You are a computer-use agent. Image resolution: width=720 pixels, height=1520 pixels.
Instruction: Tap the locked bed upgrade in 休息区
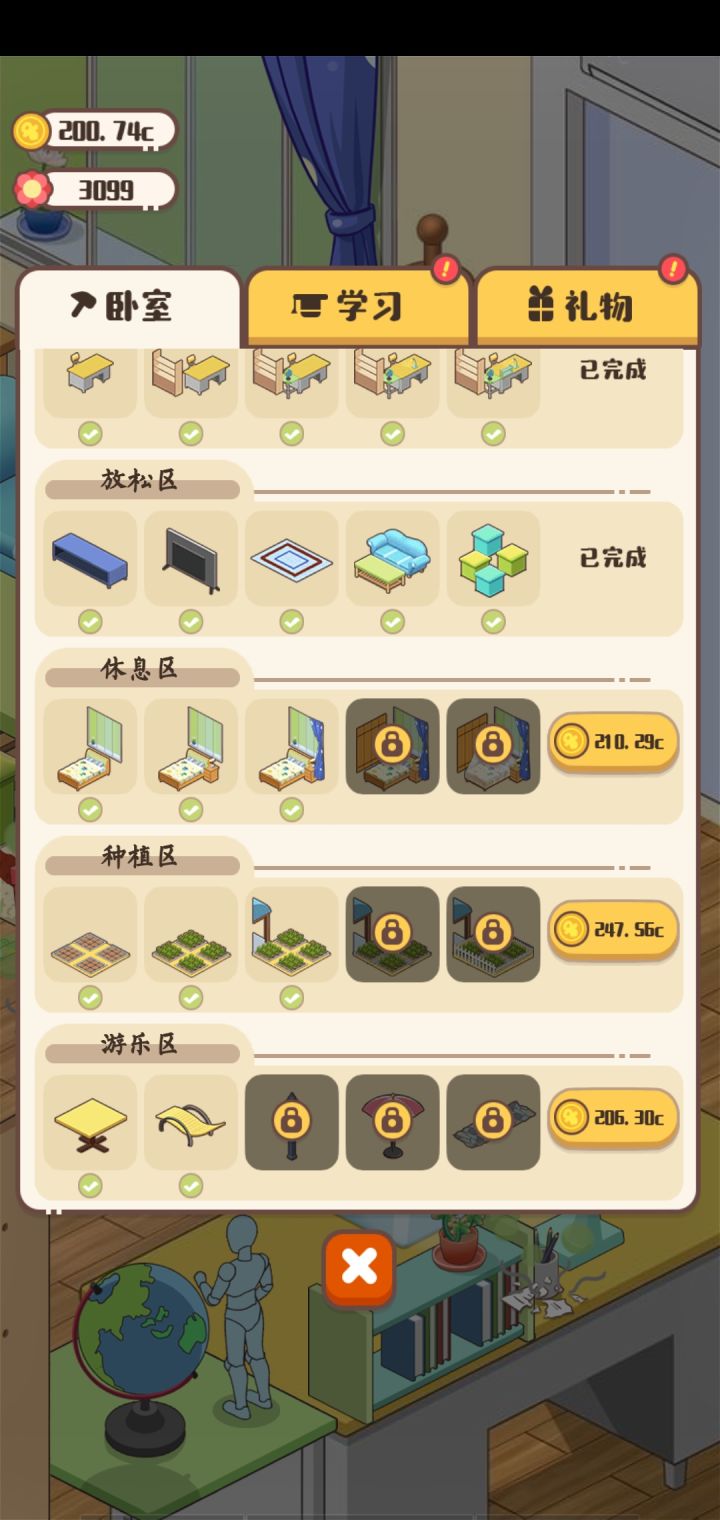point(392,747)
